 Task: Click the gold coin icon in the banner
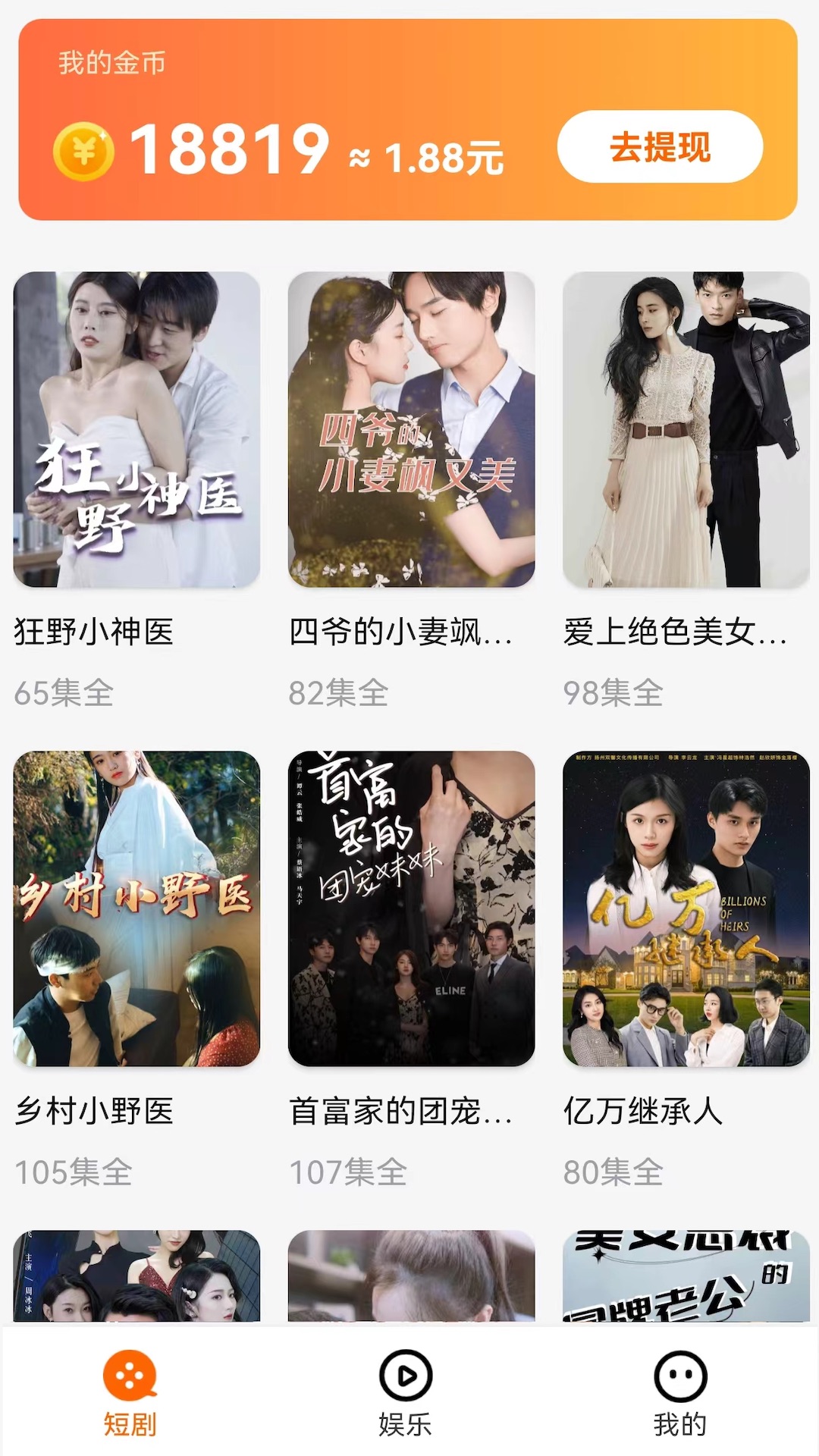86,149
